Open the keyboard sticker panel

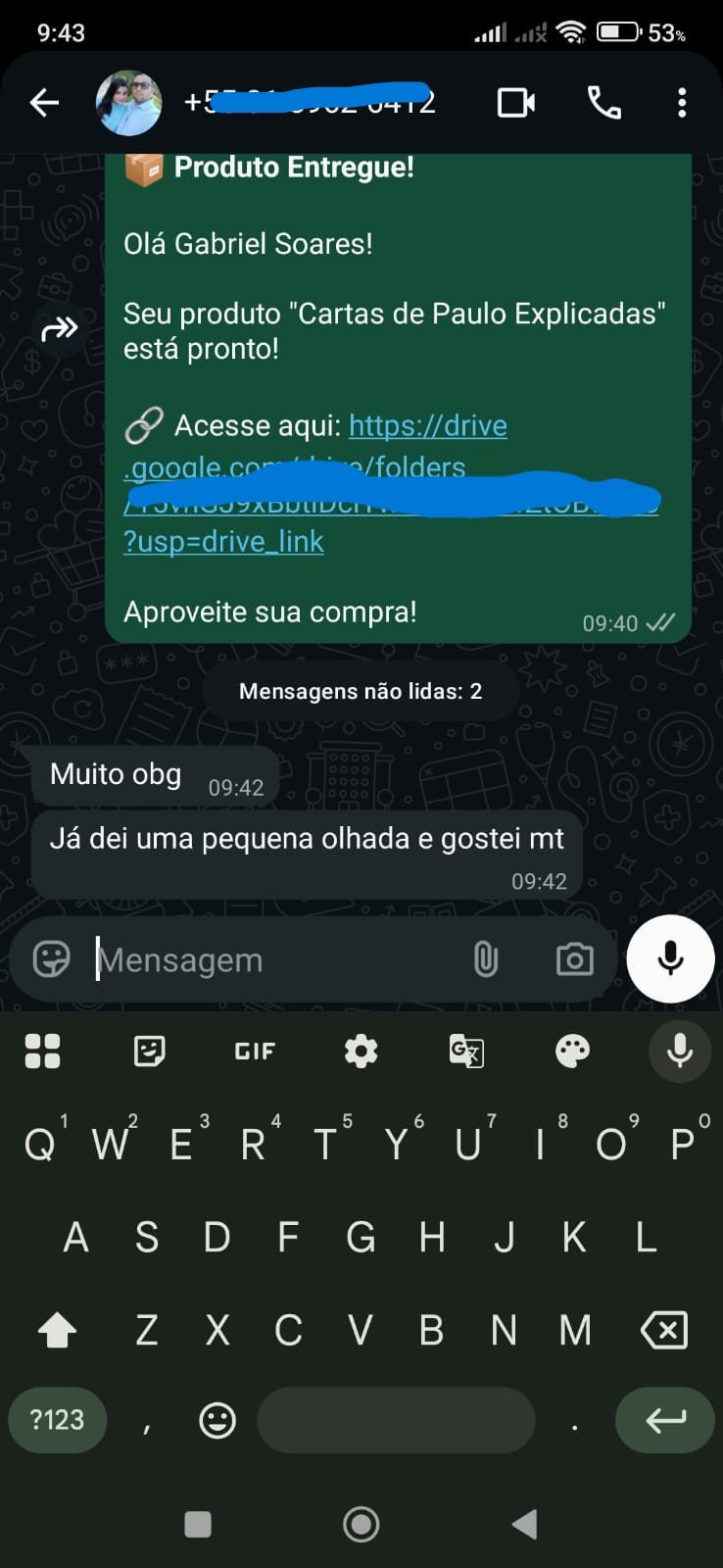(149, 1052)
